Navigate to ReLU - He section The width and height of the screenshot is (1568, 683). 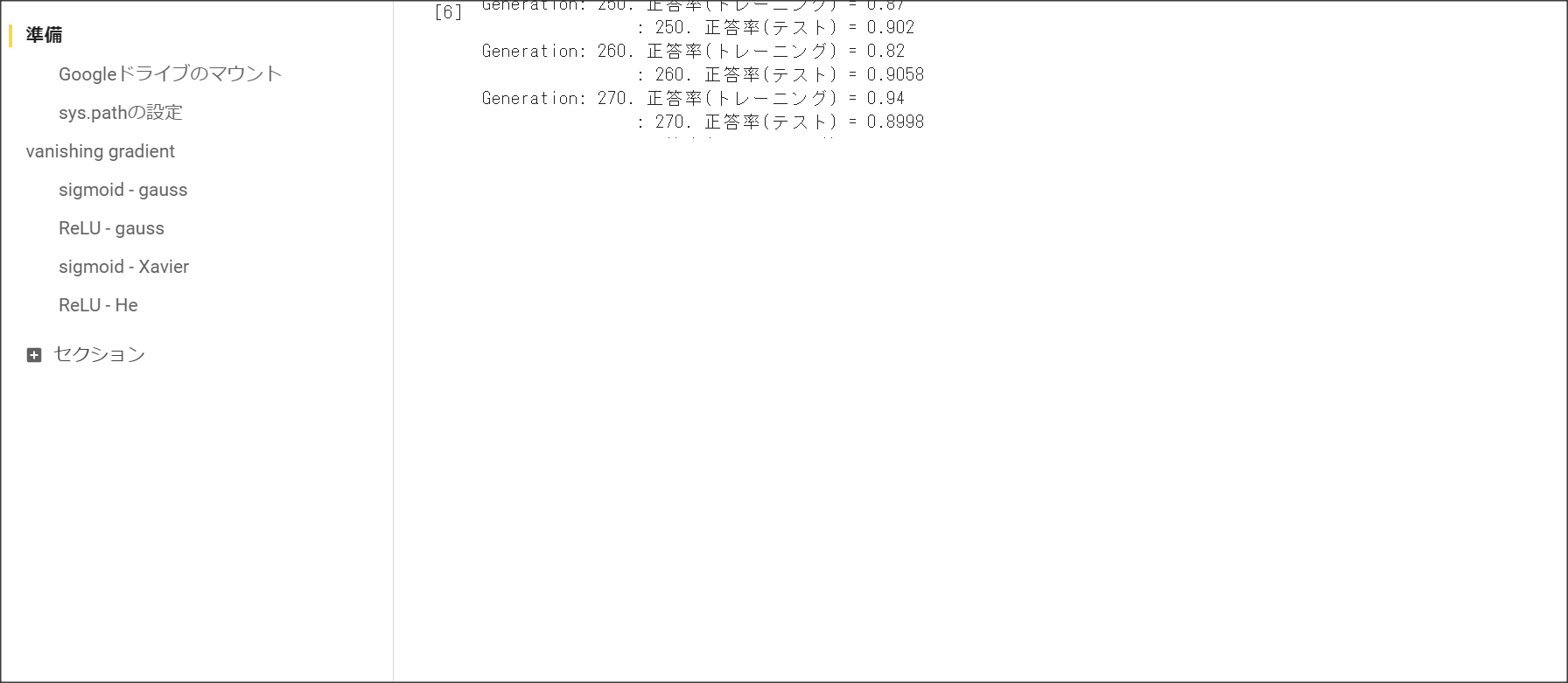(x=98, y=305)
